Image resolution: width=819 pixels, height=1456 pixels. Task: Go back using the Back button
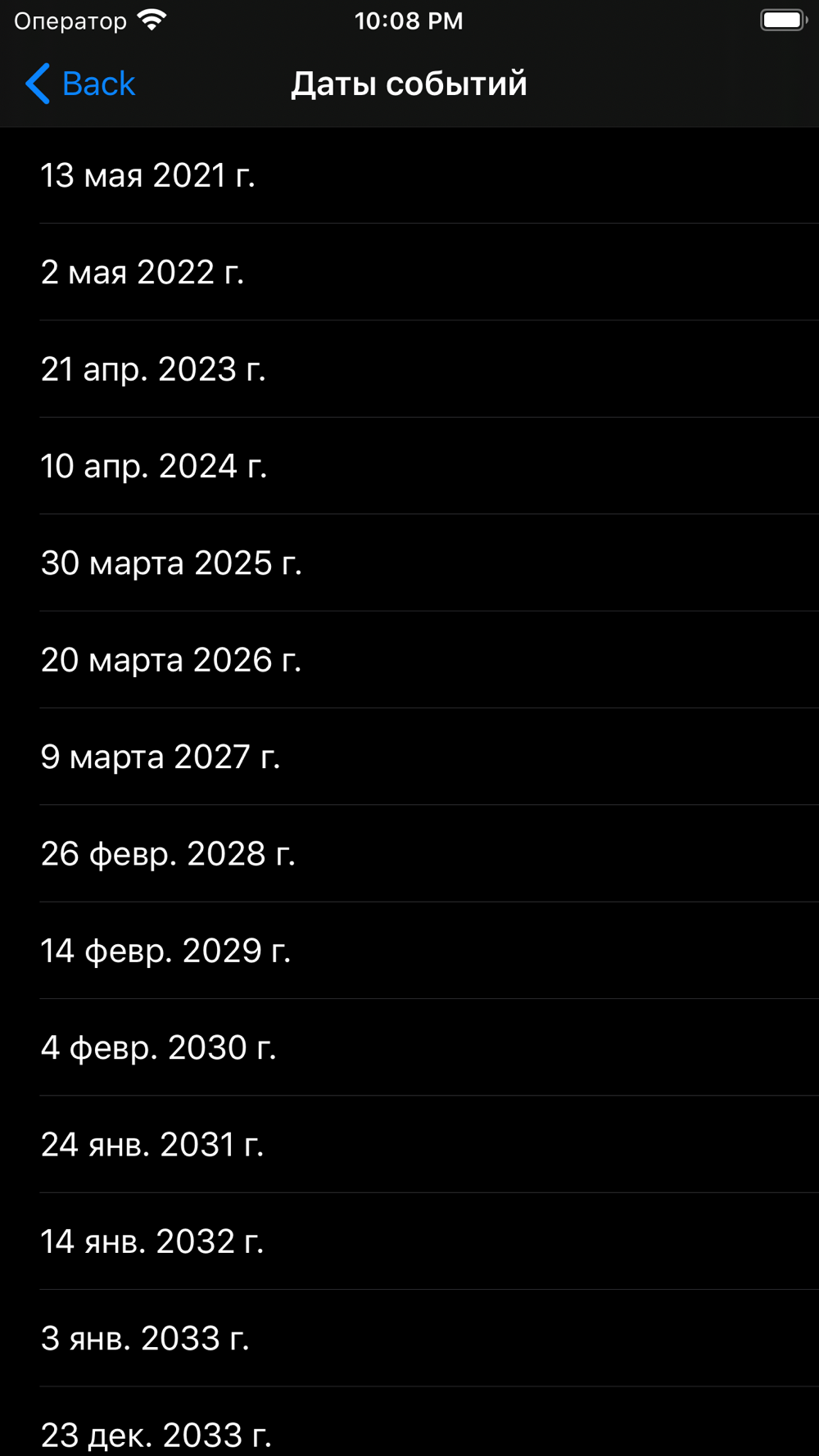[80, 84]
